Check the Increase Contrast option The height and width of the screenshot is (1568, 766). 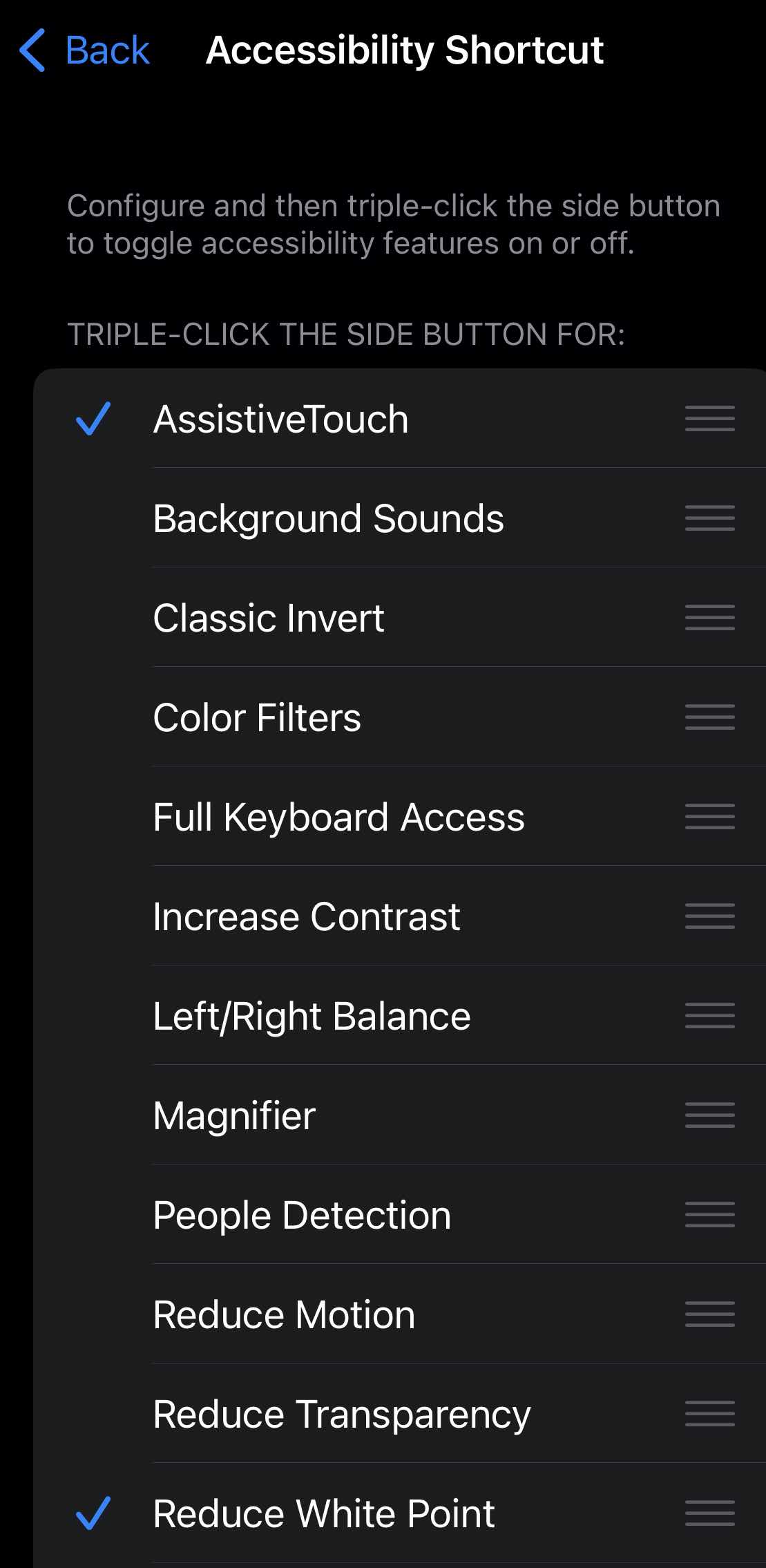coord(306,917)
